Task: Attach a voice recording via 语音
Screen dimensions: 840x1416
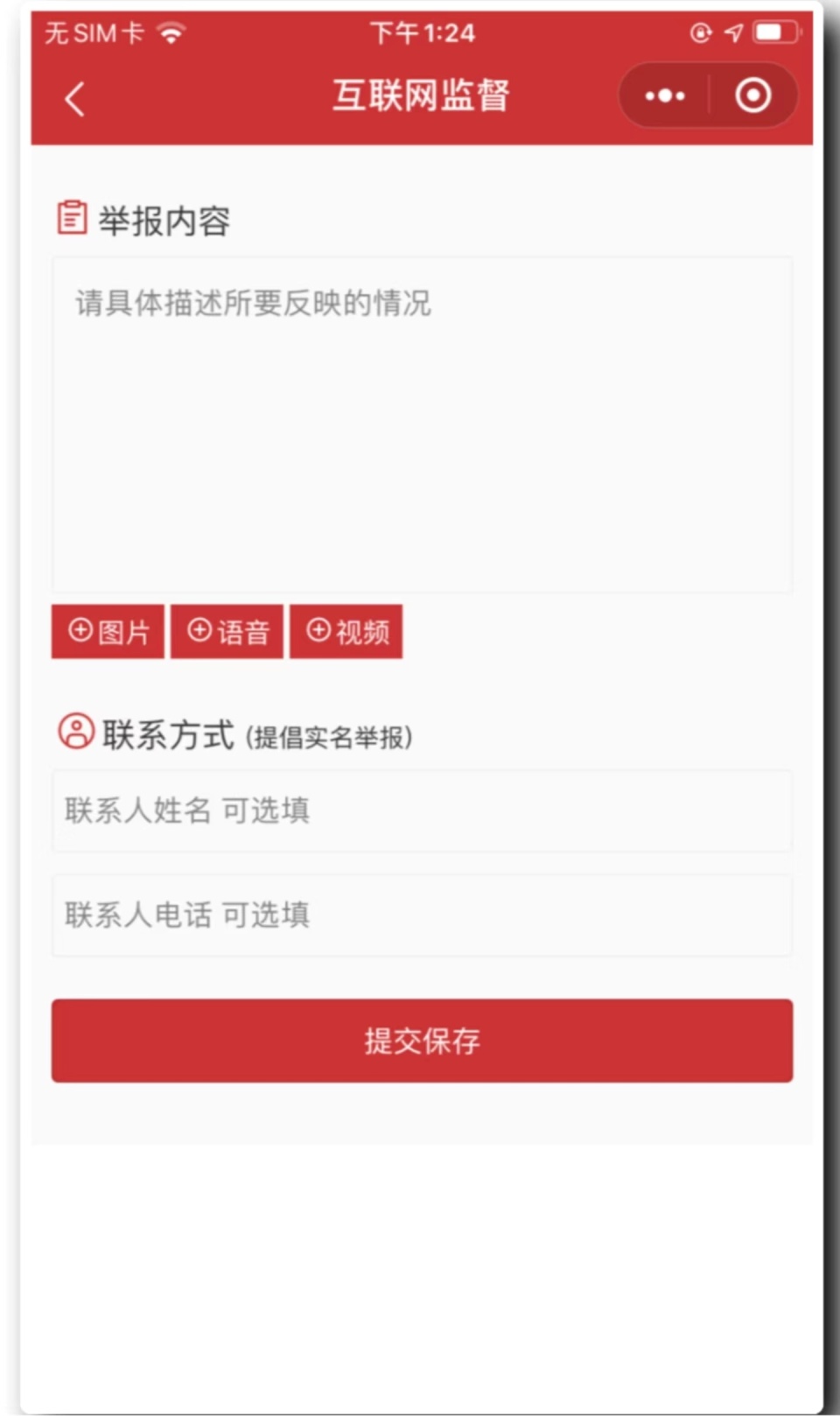Action: click(227, 631)
